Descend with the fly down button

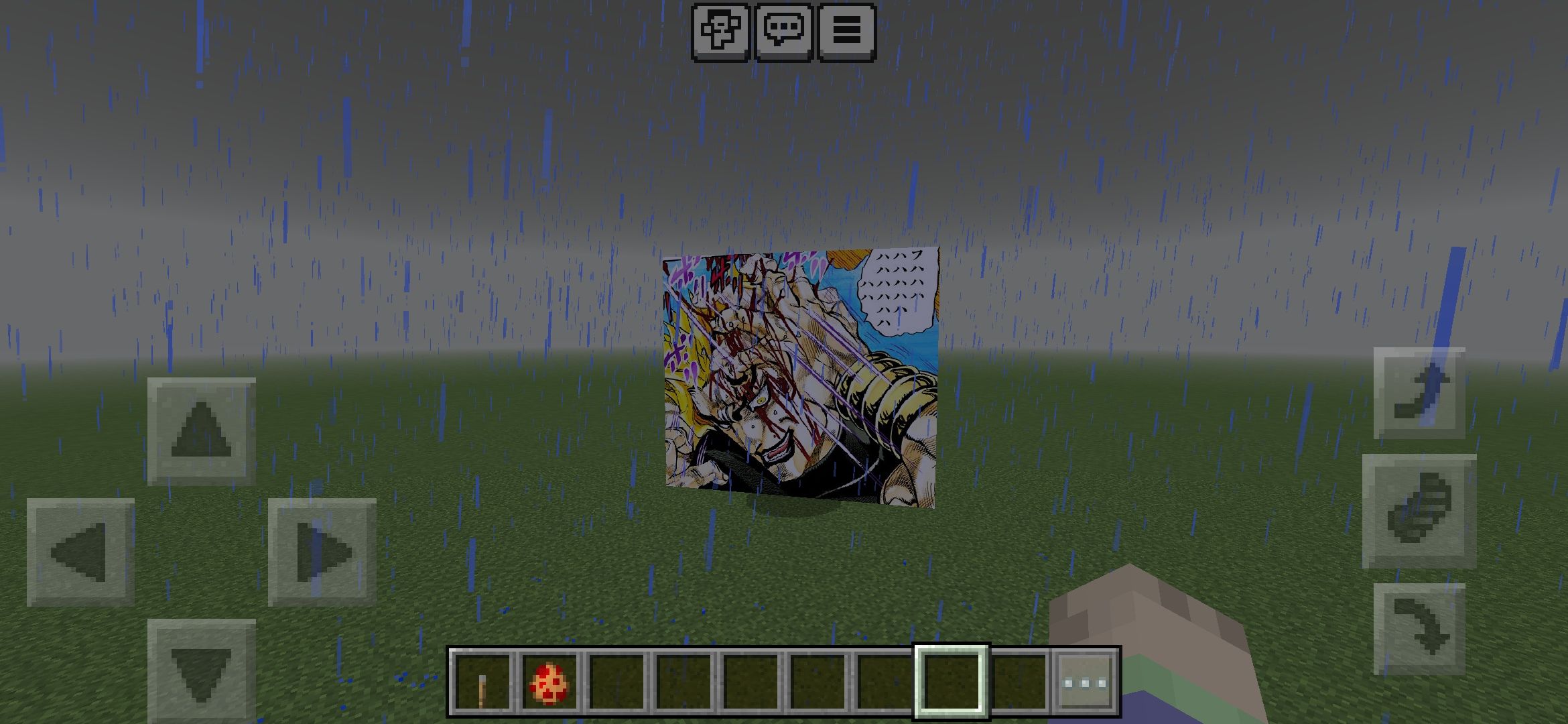1419,629
